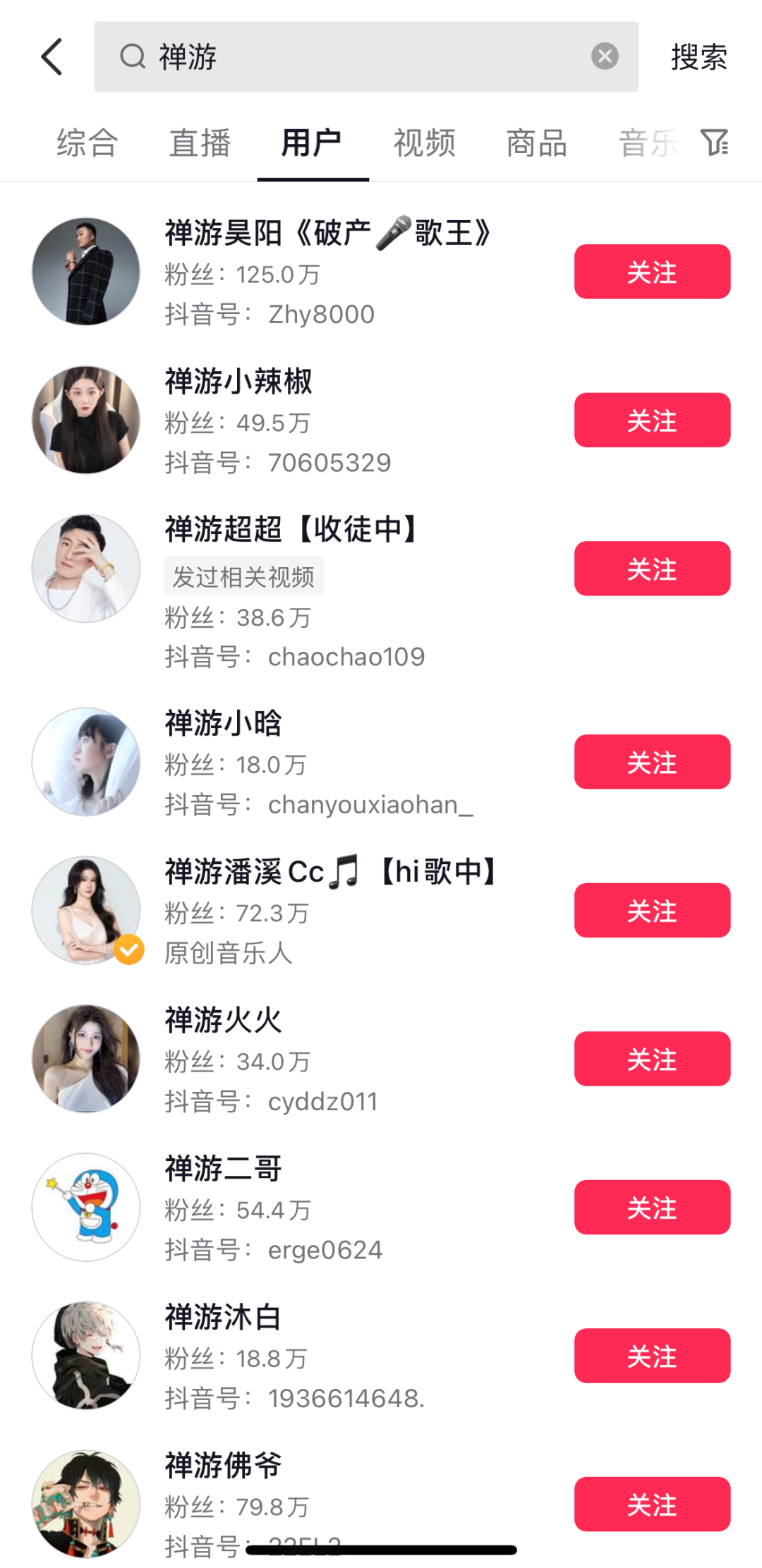The height and width of the screenshot is (1568, 762).
Task: Click 关注 next to 禅游火火
Action: coord(651,1059)
